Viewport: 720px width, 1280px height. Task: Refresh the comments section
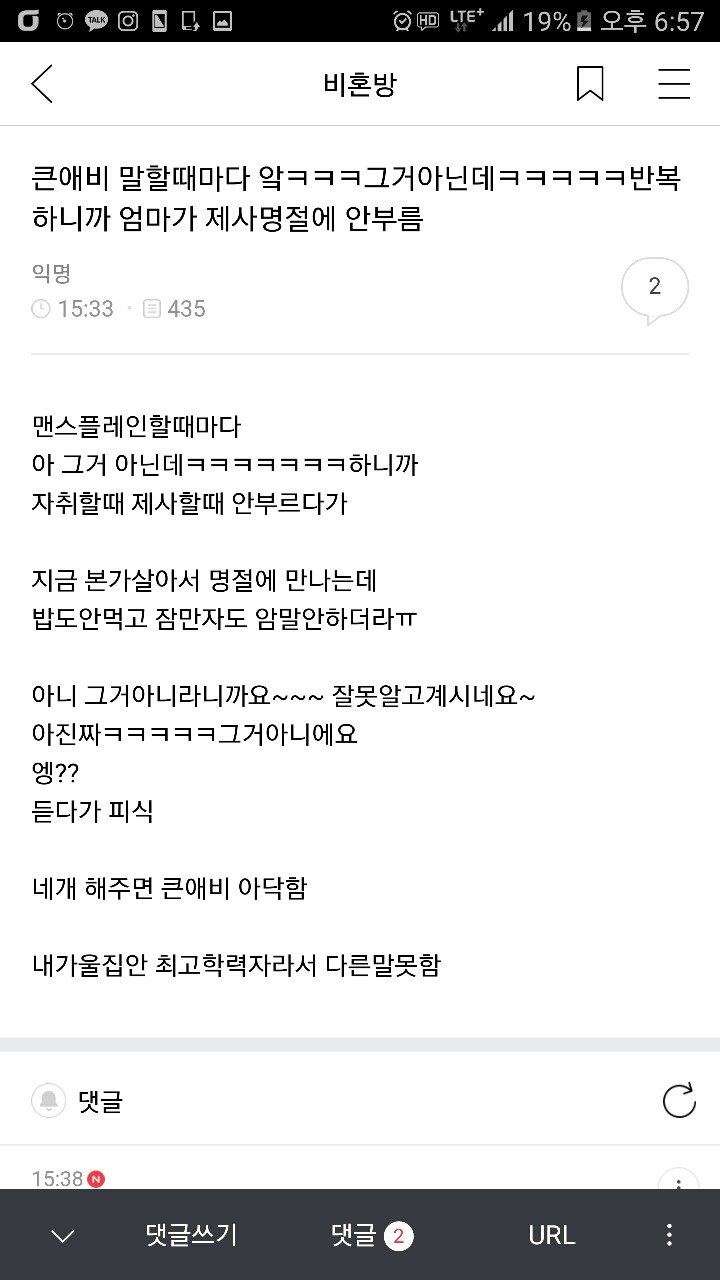pos(679,1100)
